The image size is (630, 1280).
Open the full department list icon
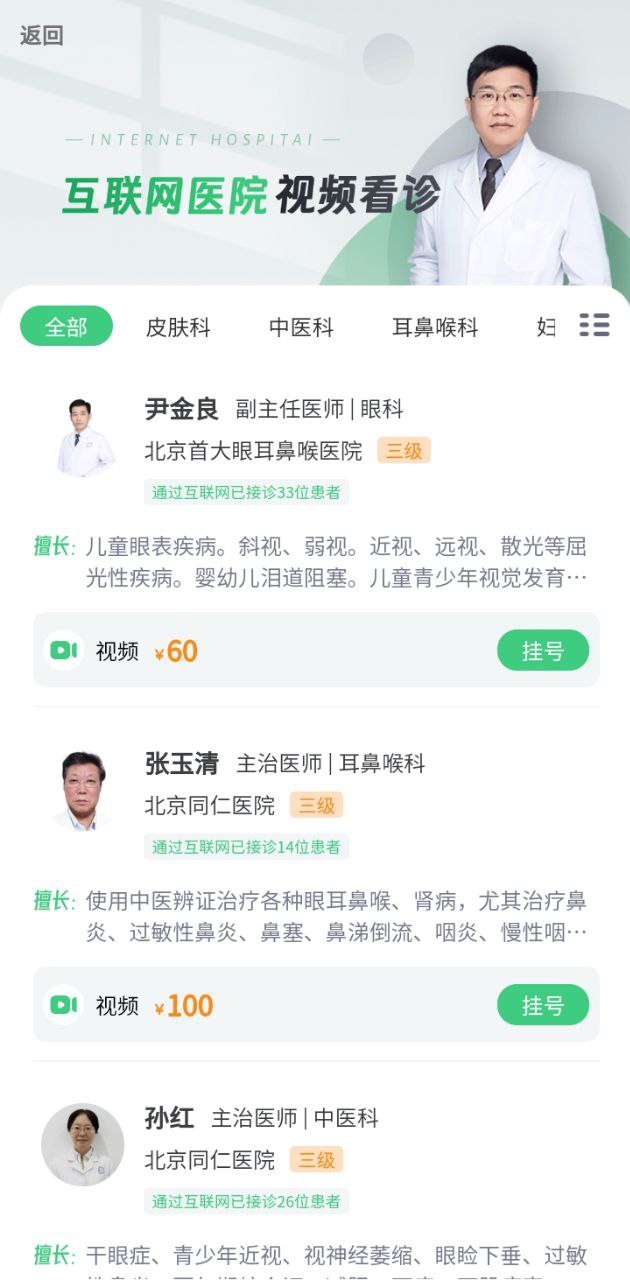594,325
